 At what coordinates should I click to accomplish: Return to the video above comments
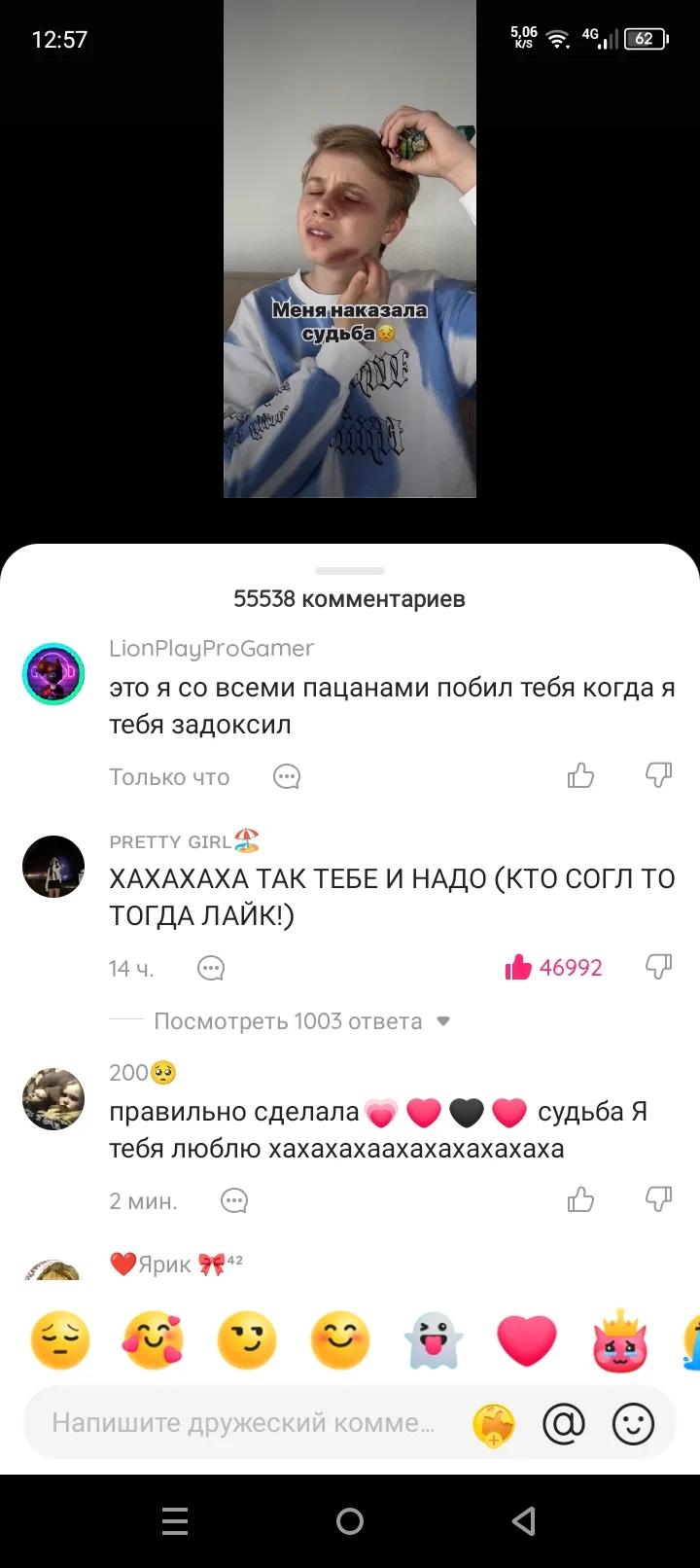(350, 249)
